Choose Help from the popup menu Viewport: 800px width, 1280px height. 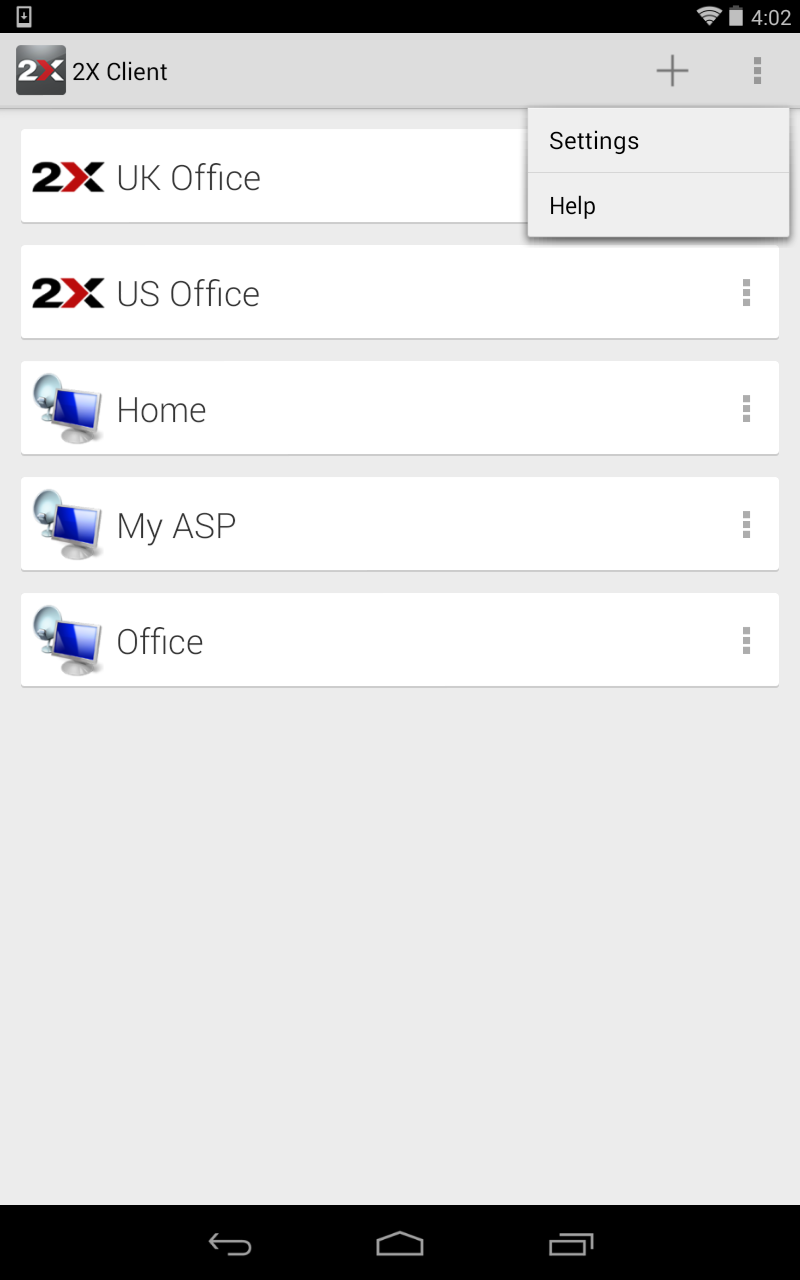pyautogui.click(x=572, y=205)
